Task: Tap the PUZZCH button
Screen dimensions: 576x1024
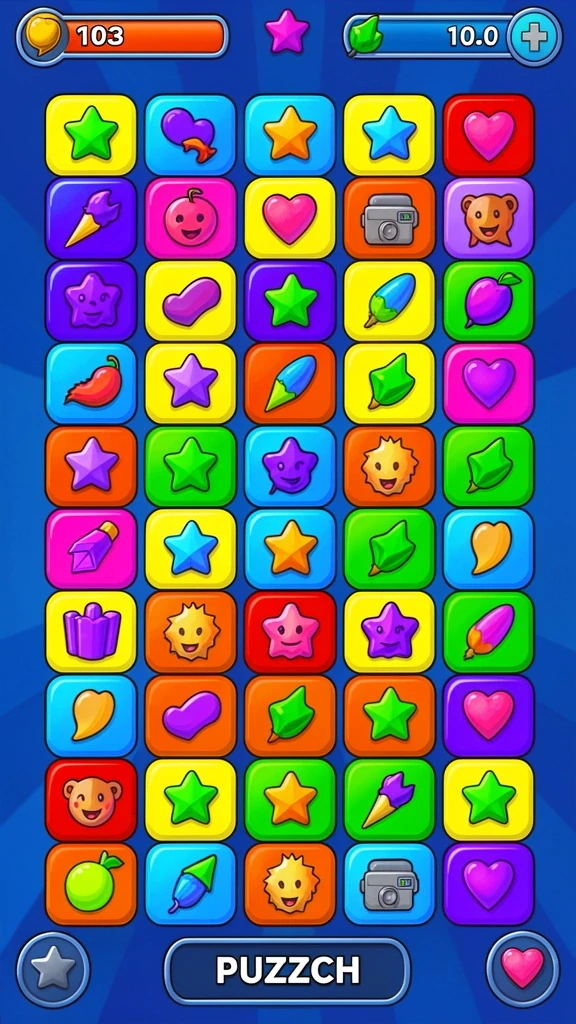Action: click(x=287, y=970)
